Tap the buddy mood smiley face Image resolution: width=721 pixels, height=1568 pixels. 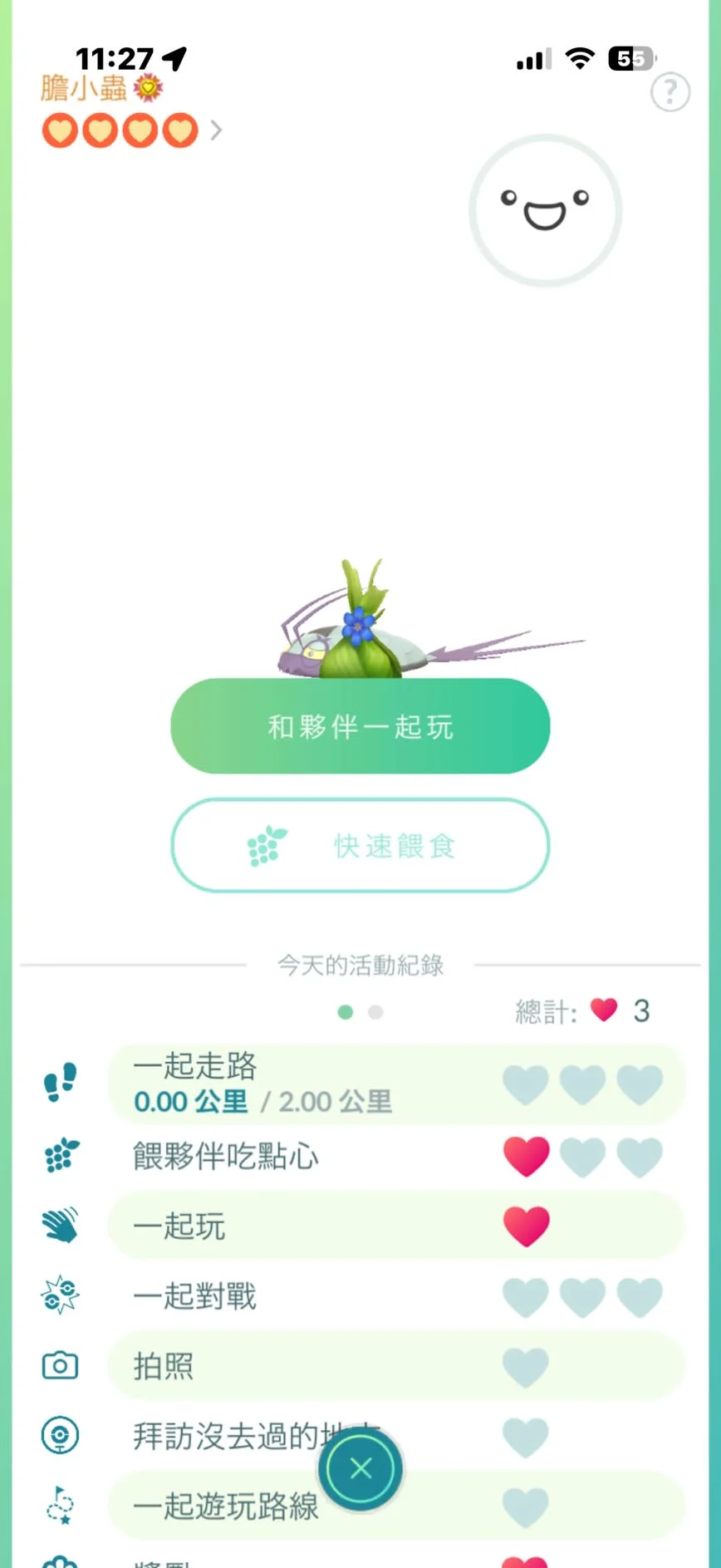(545, 210)
